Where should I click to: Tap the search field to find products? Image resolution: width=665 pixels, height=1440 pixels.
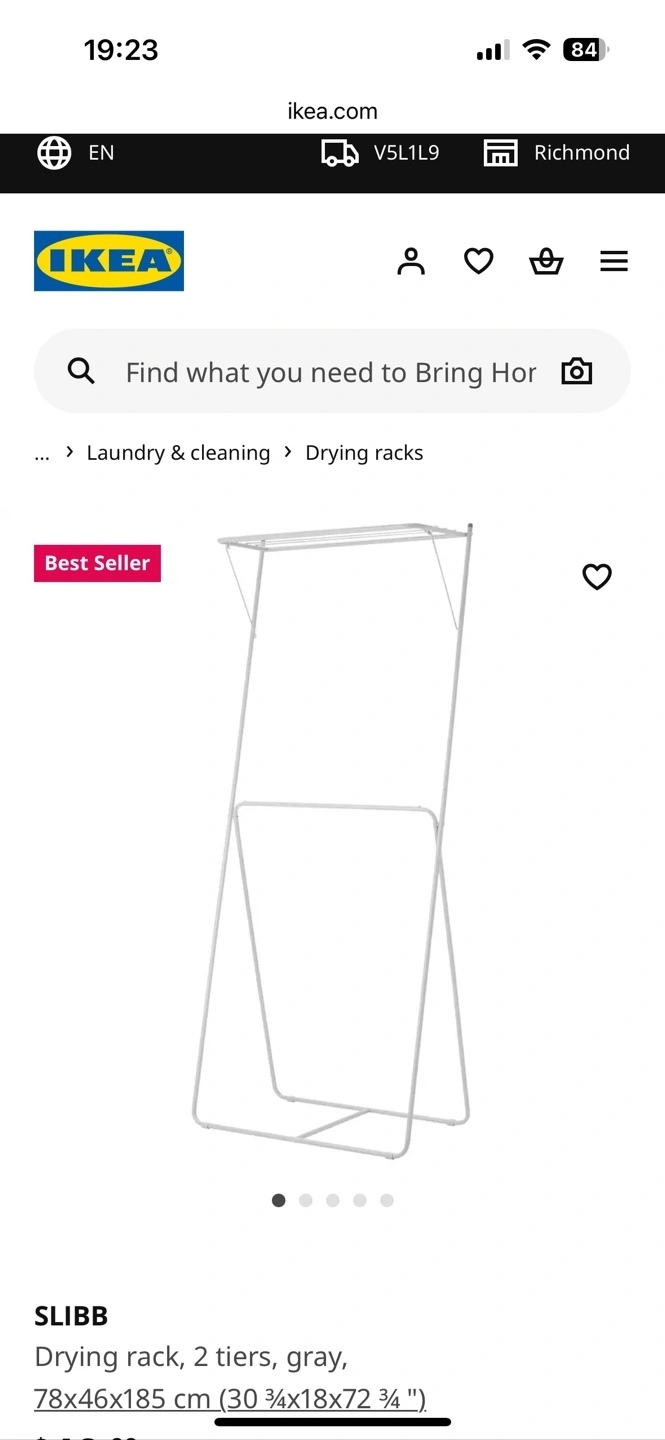(330, 373)
